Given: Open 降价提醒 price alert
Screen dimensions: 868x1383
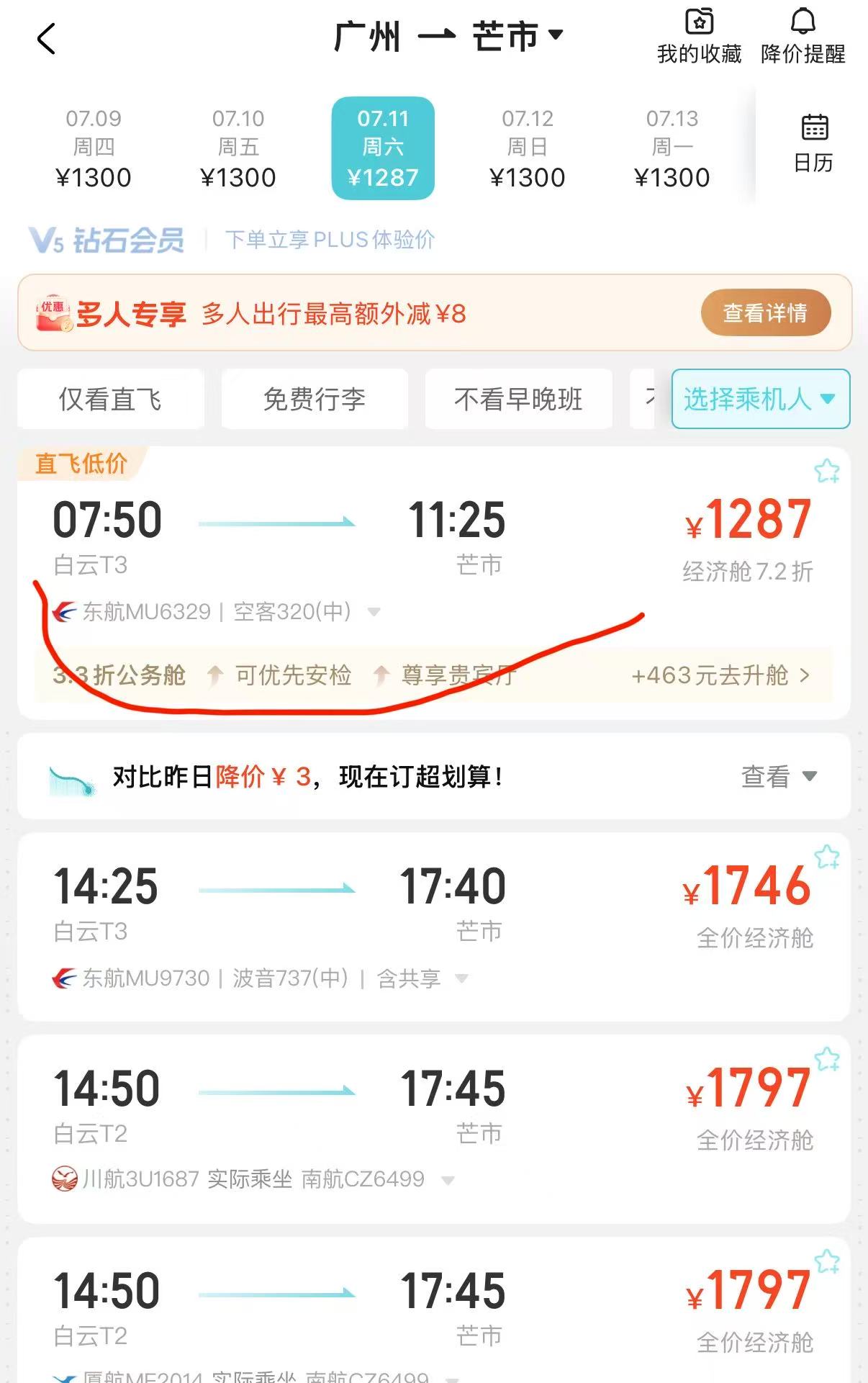Looking at the screenshot, I should [x=803, y=36].
